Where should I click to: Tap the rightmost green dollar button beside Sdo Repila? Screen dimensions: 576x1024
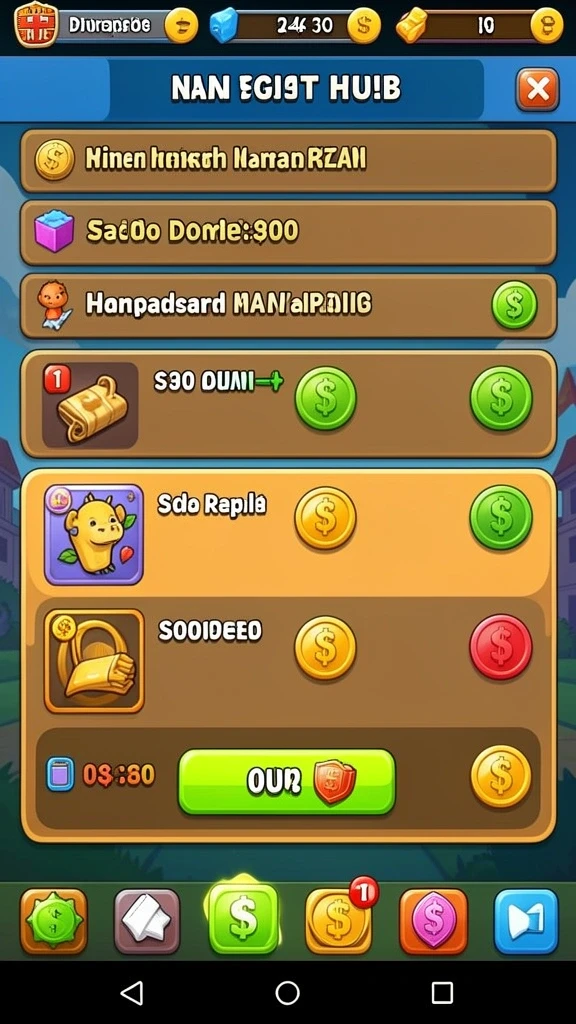[x=501, y=517]
